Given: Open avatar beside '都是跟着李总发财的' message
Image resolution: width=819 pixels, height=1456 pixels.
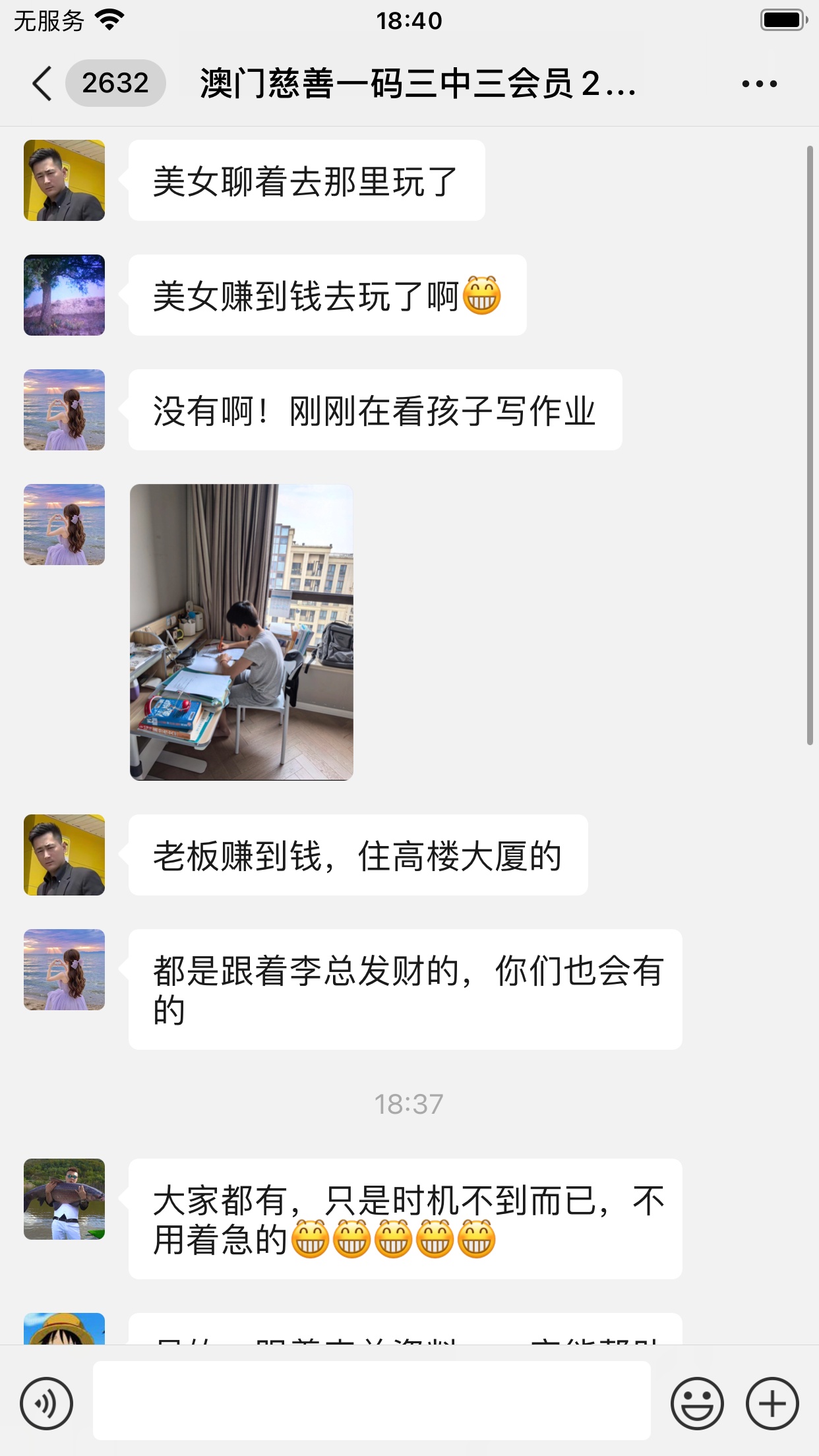Looking at the screenshot, I should tap(64, 969).
